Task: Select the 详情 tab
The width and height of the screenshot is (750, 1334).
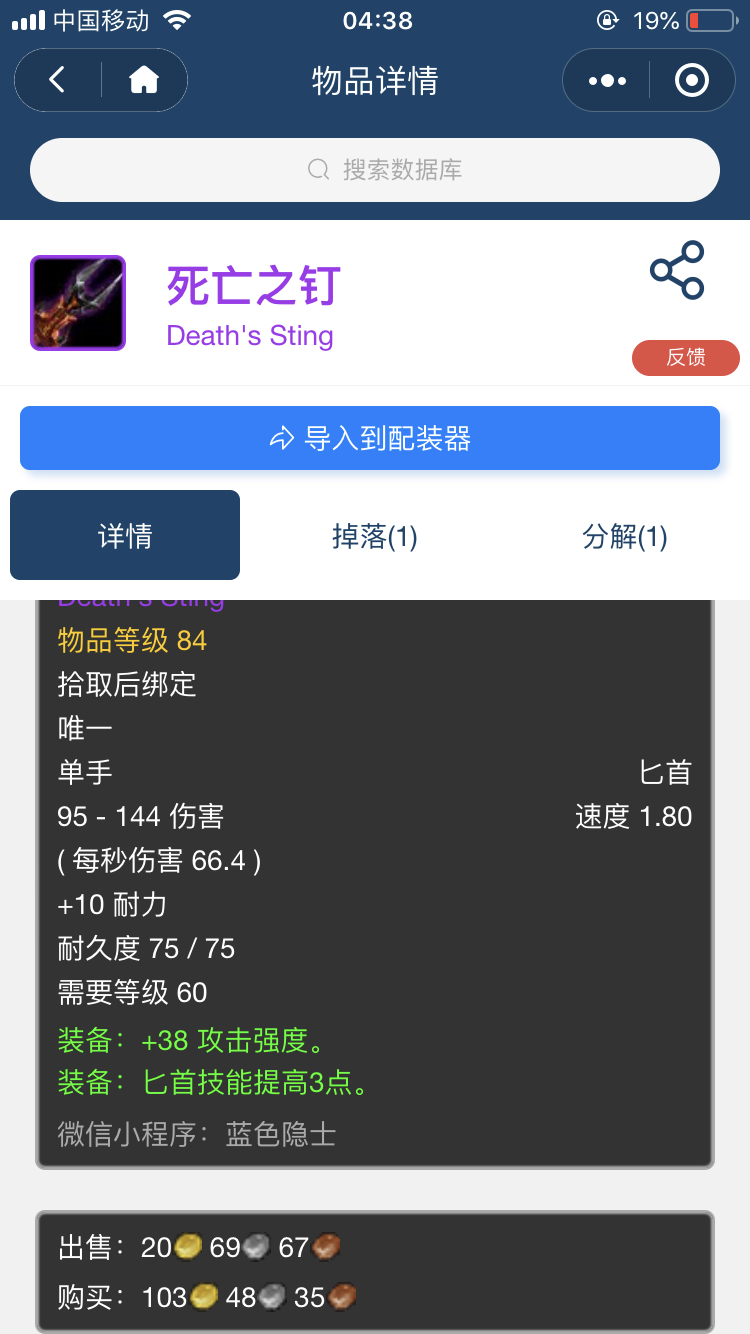Action: 125,535
